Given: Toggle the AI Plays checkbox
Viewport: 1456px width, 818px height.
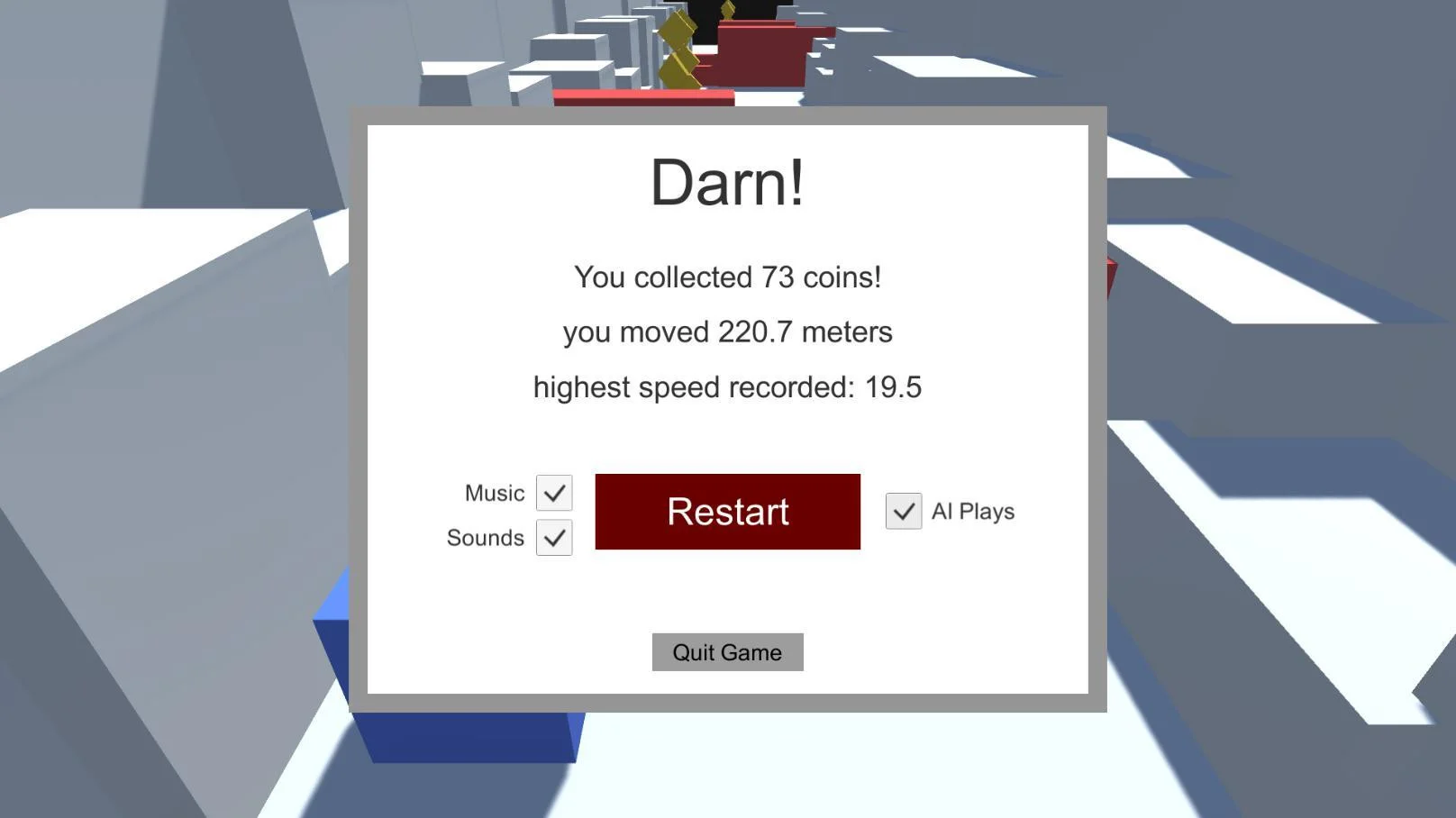Looking at the screenshot, I should pyautogui.click(x=904, y=511).
